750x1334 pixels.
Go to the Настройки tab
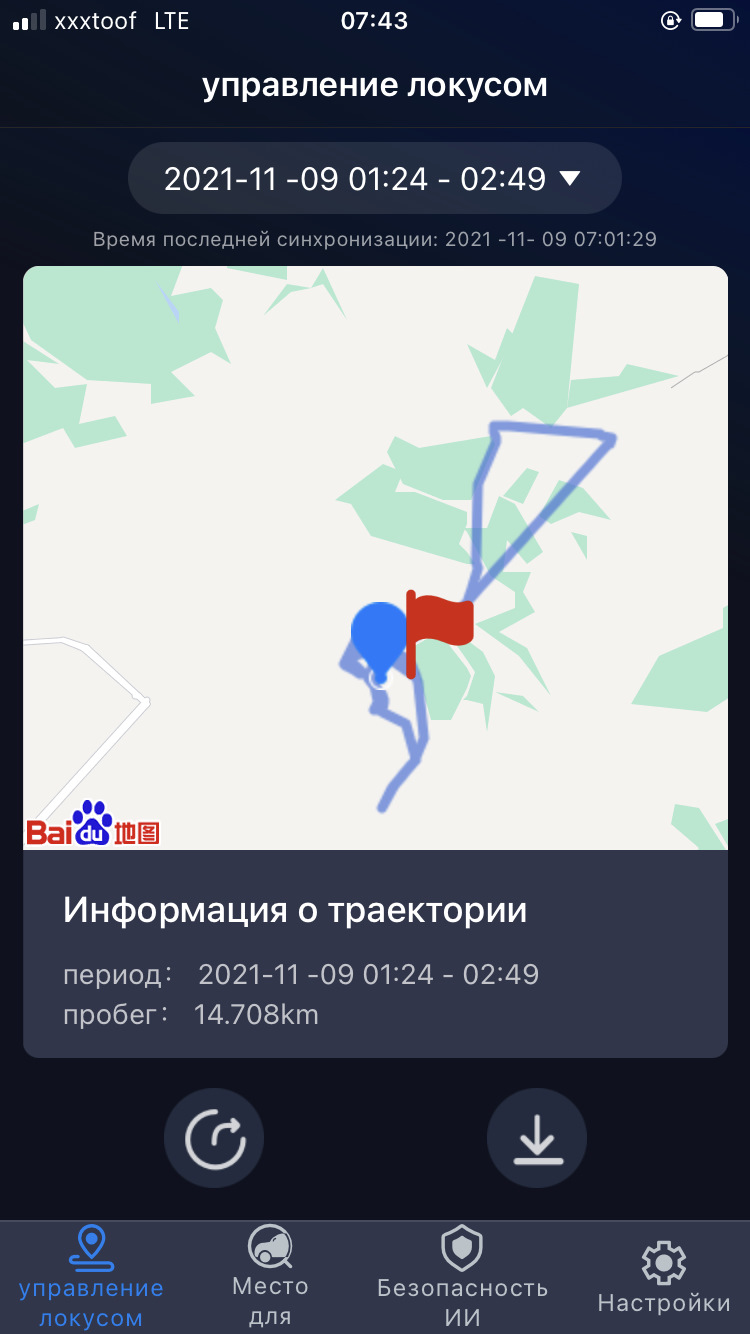pyautogui.click(x=663, y=1278)
